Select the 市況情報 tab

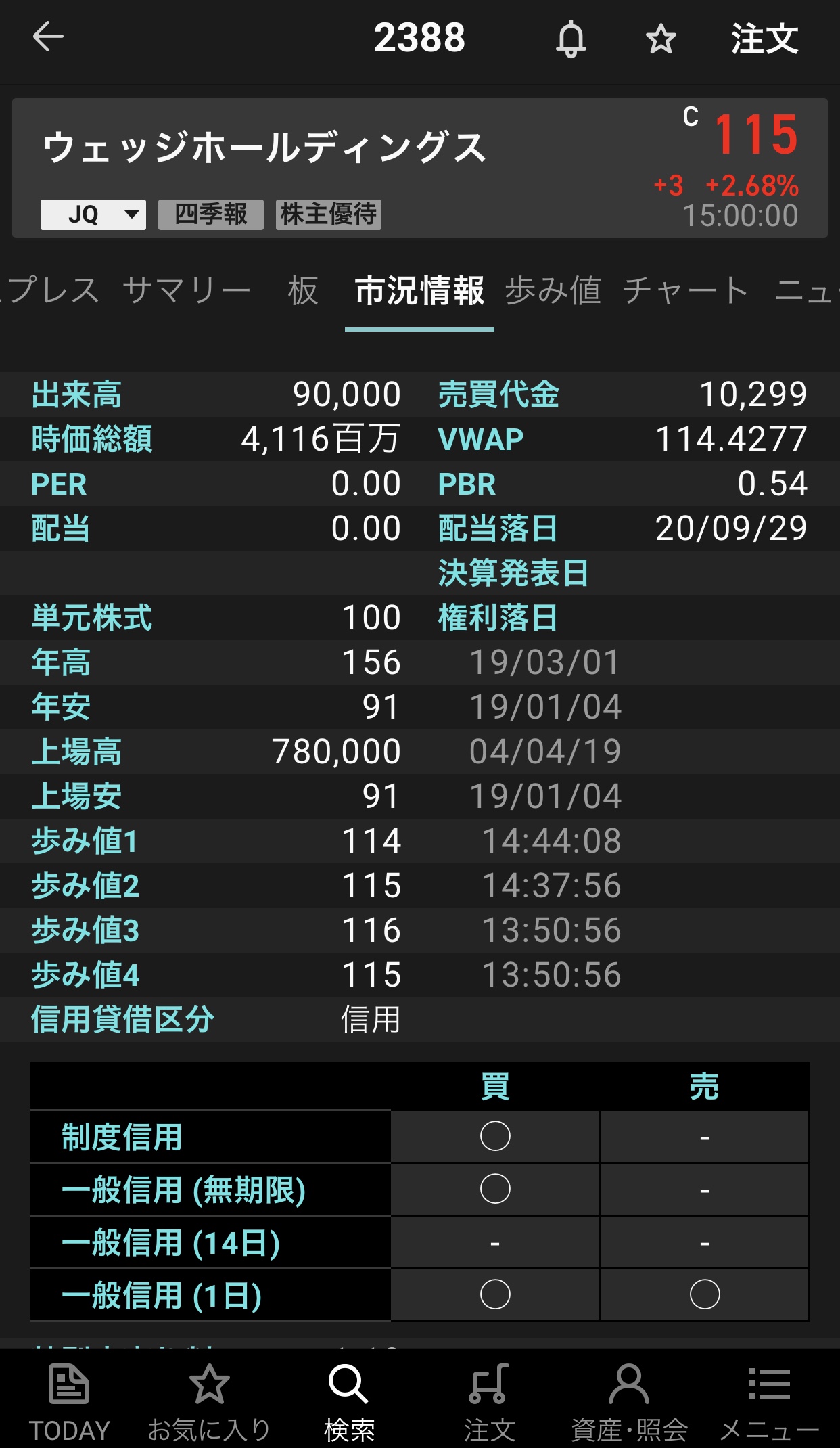tap(419, 291)
